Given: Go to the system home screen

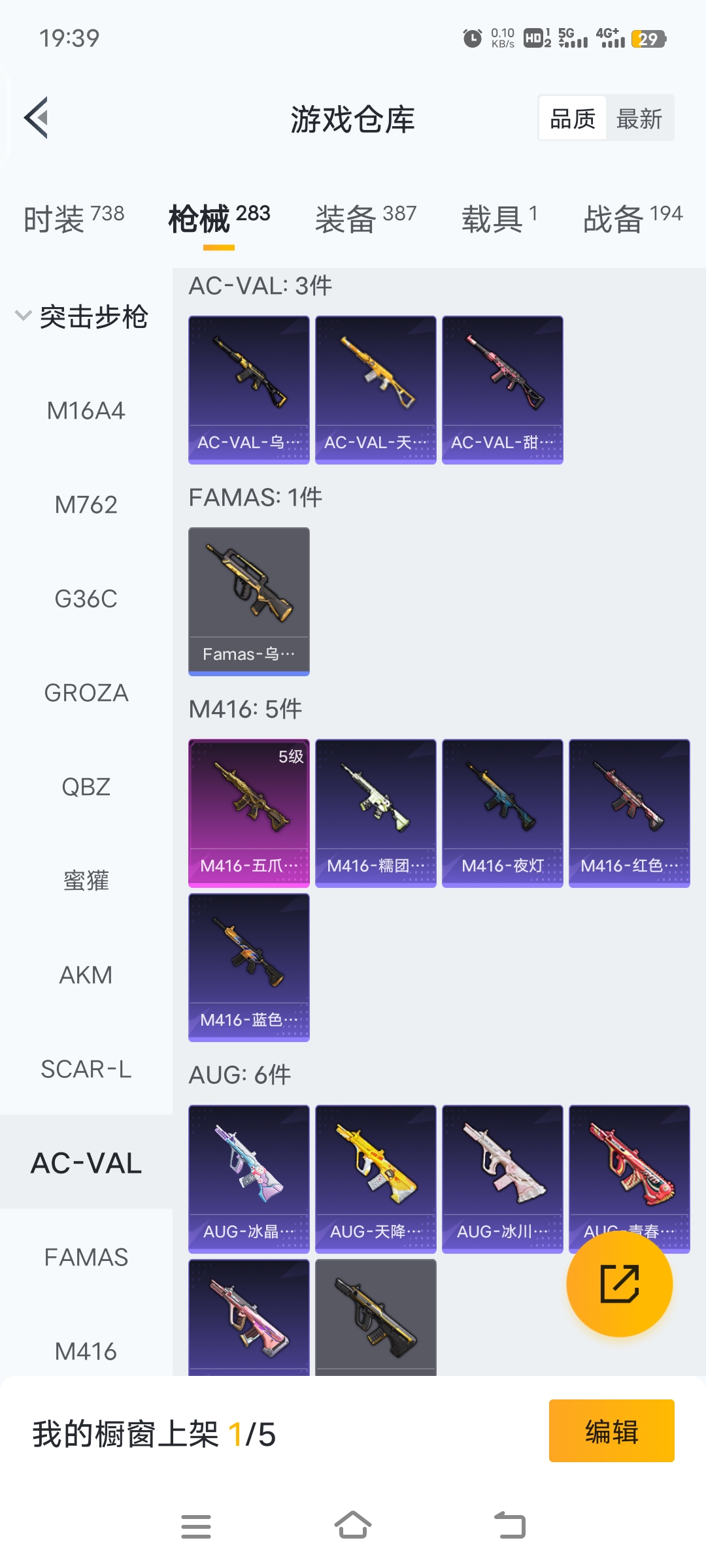Looking at the screenshot, I should pyautogui.click(x=353, y=1526).
